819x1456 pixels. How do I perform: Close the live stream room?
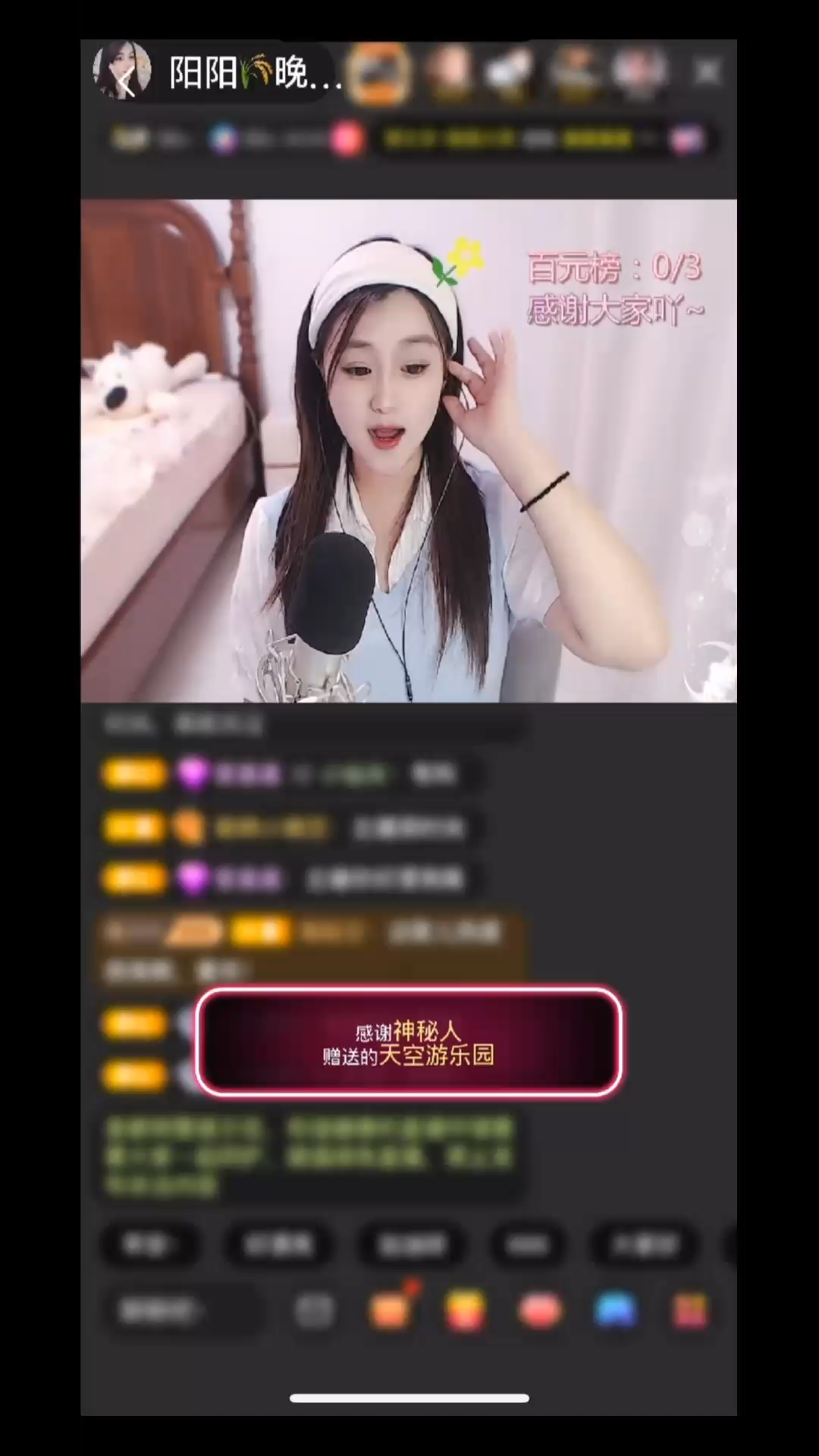[707, 72]
